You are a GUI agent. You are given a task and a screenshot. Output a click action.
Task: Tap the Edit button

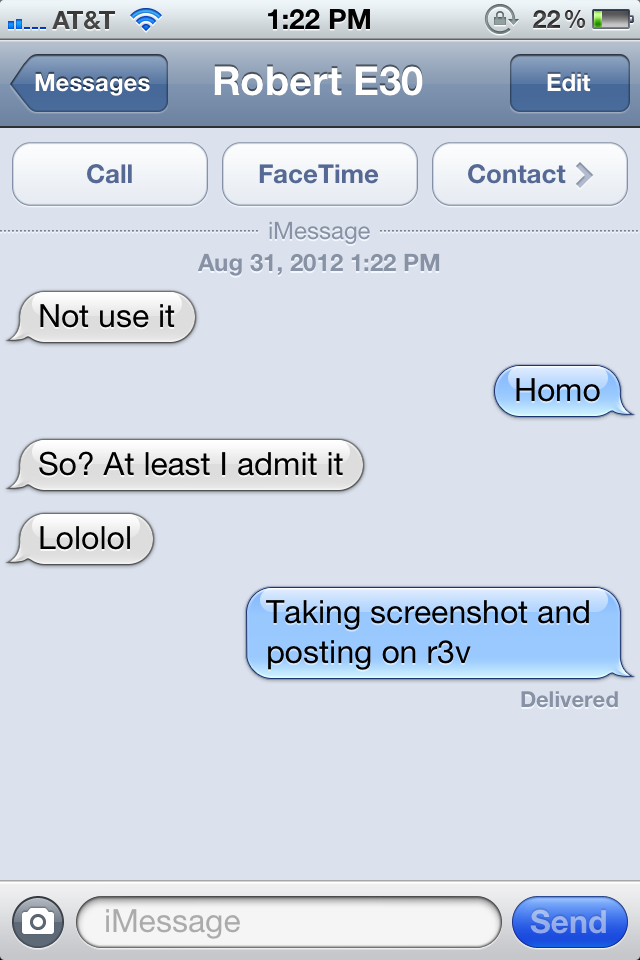pos(568,84)
